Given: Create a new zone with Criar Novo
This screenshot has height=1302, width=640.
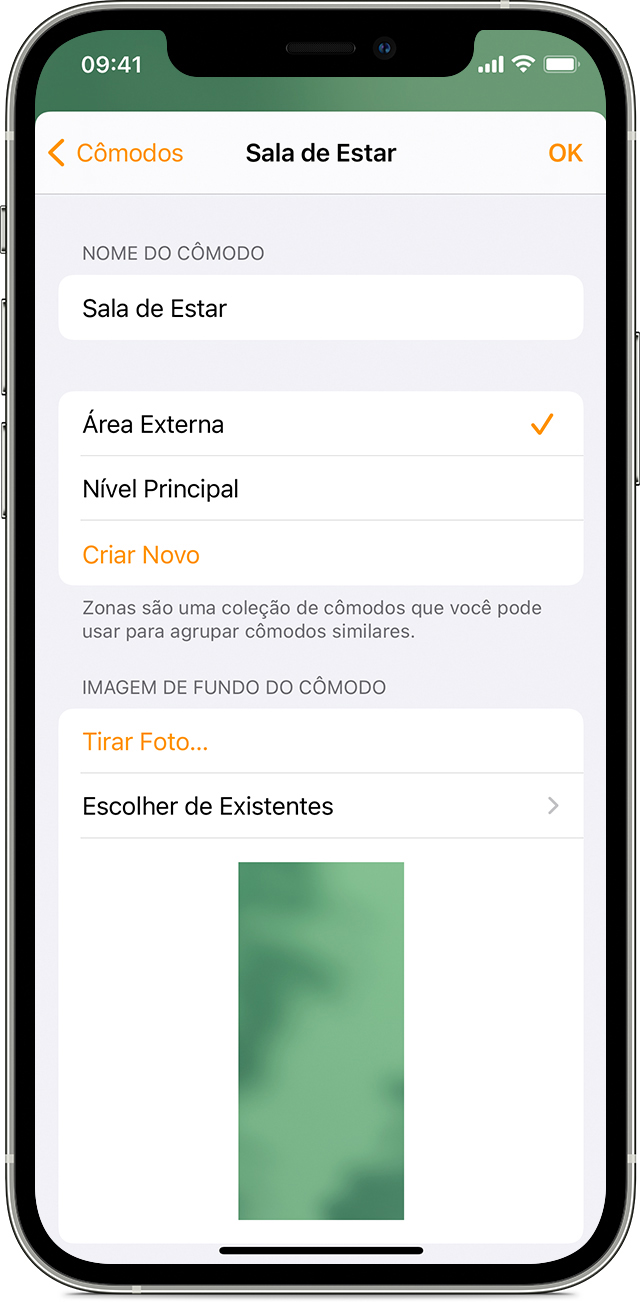Looking at the screenshot, I should point(141,555).
